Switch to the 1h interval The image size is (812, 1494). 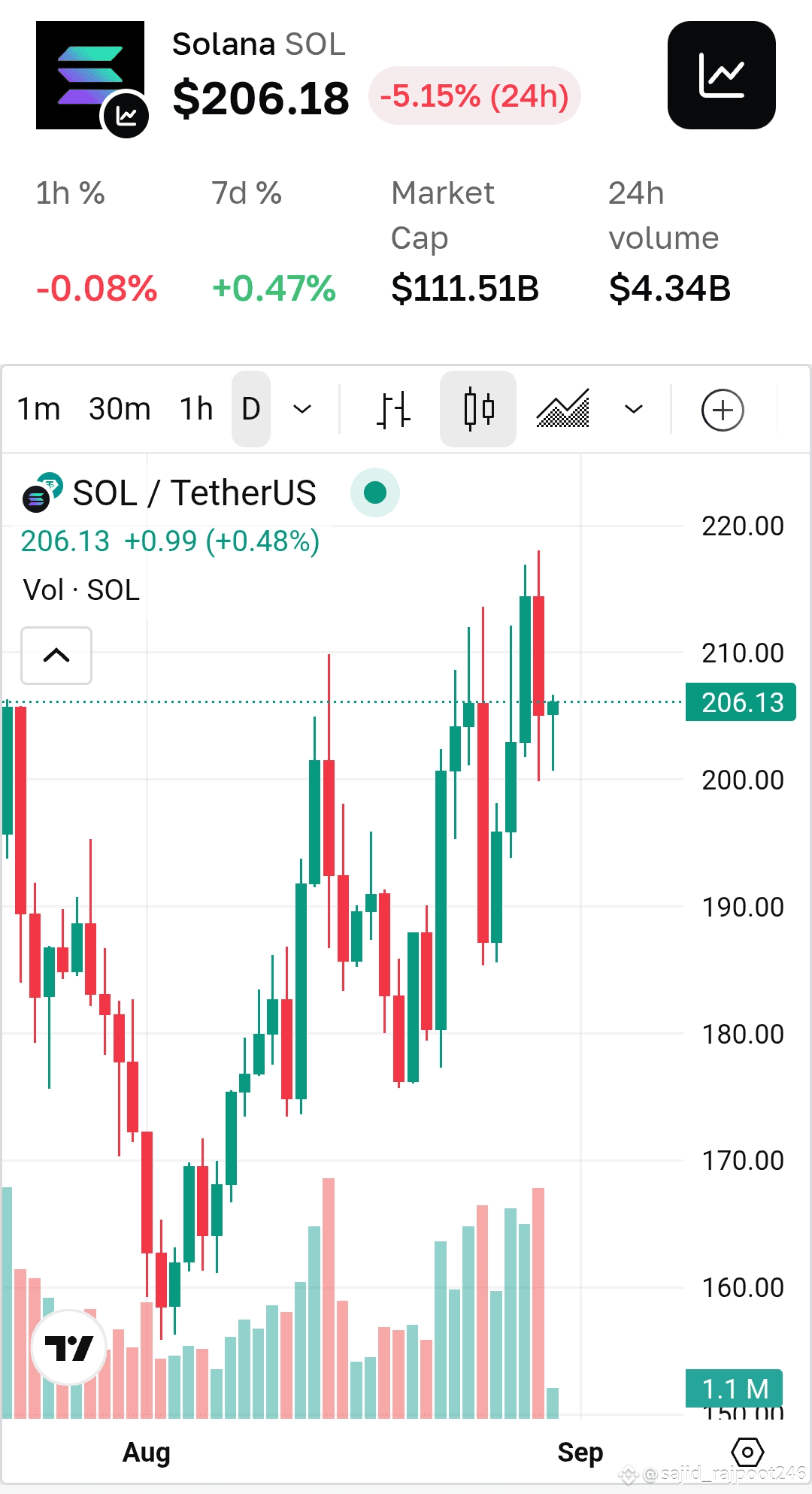[x=196, y=409]
